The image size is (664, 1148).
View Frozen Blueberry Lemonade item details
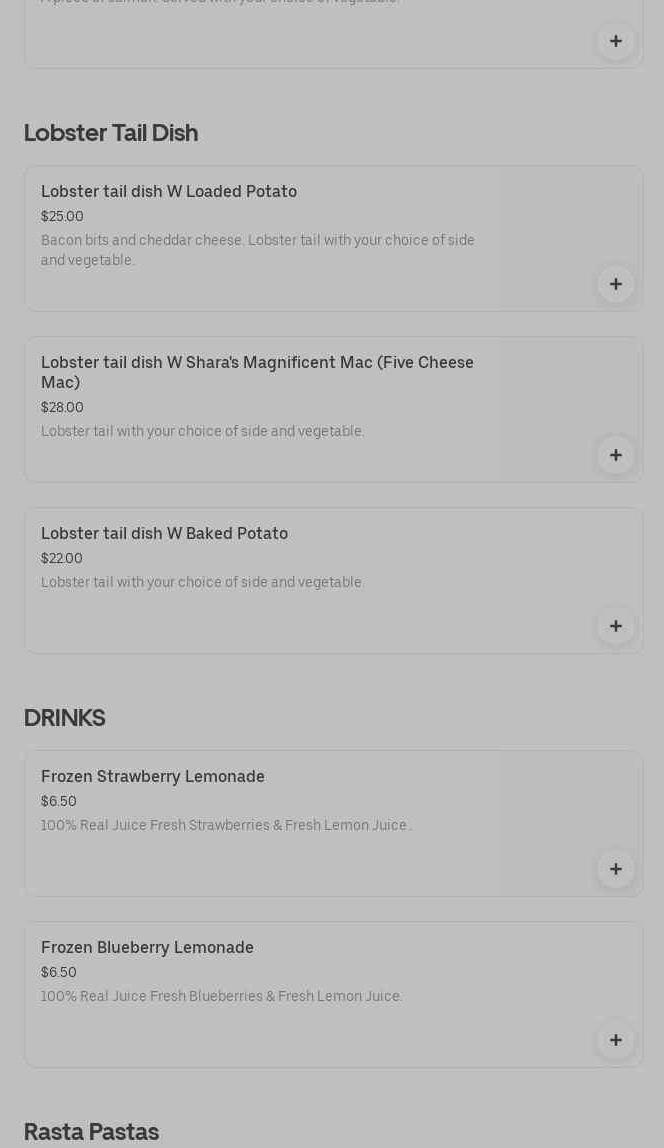pos(147,948)
